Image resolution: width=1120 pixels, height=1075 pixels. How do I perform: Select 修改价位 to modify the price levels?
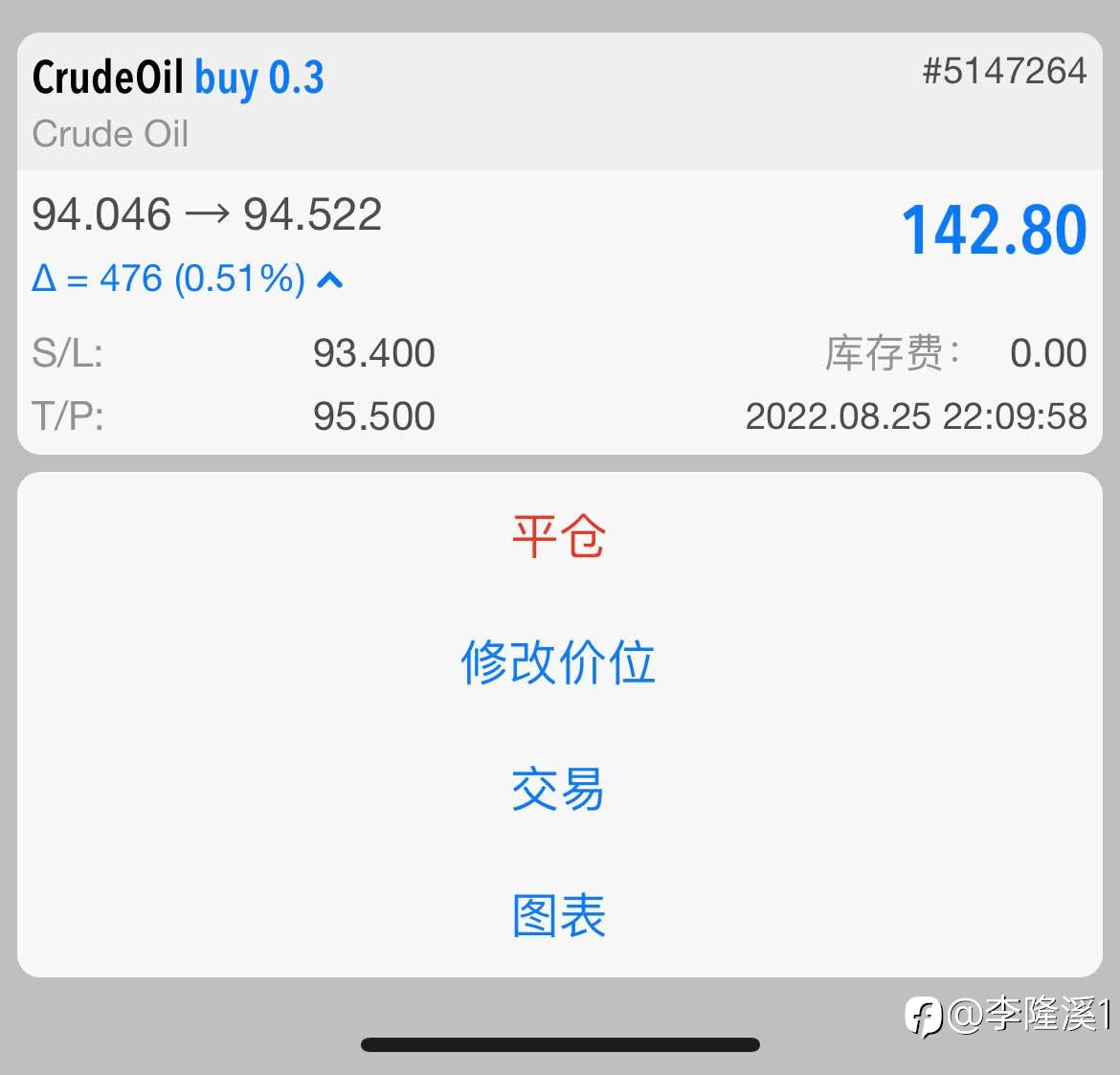coord(559,662)
